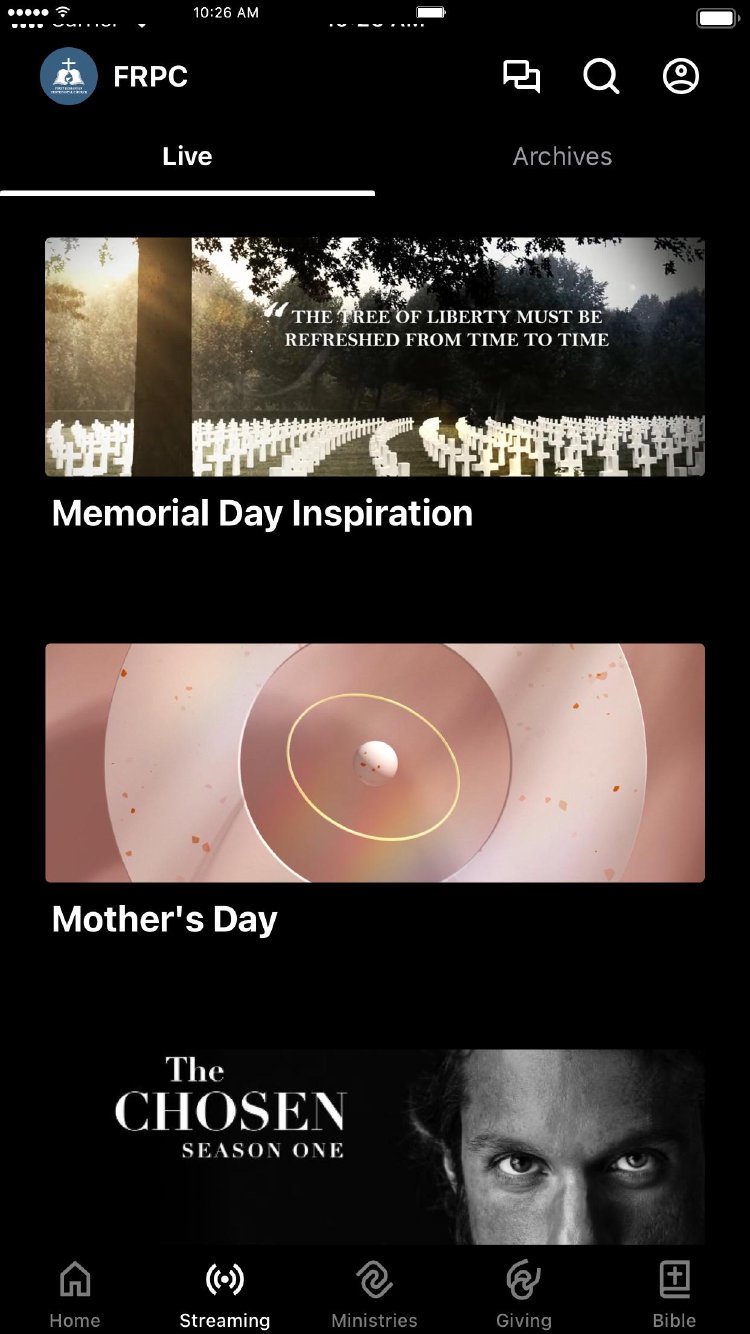Open the search icon

[601, 77]
